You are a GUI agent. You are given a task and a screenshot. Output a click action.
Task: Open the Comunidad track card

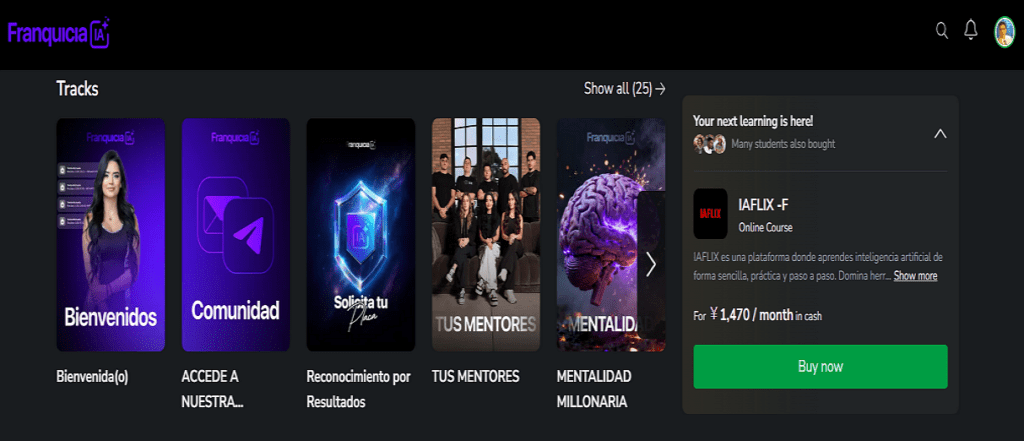[235, 235]
